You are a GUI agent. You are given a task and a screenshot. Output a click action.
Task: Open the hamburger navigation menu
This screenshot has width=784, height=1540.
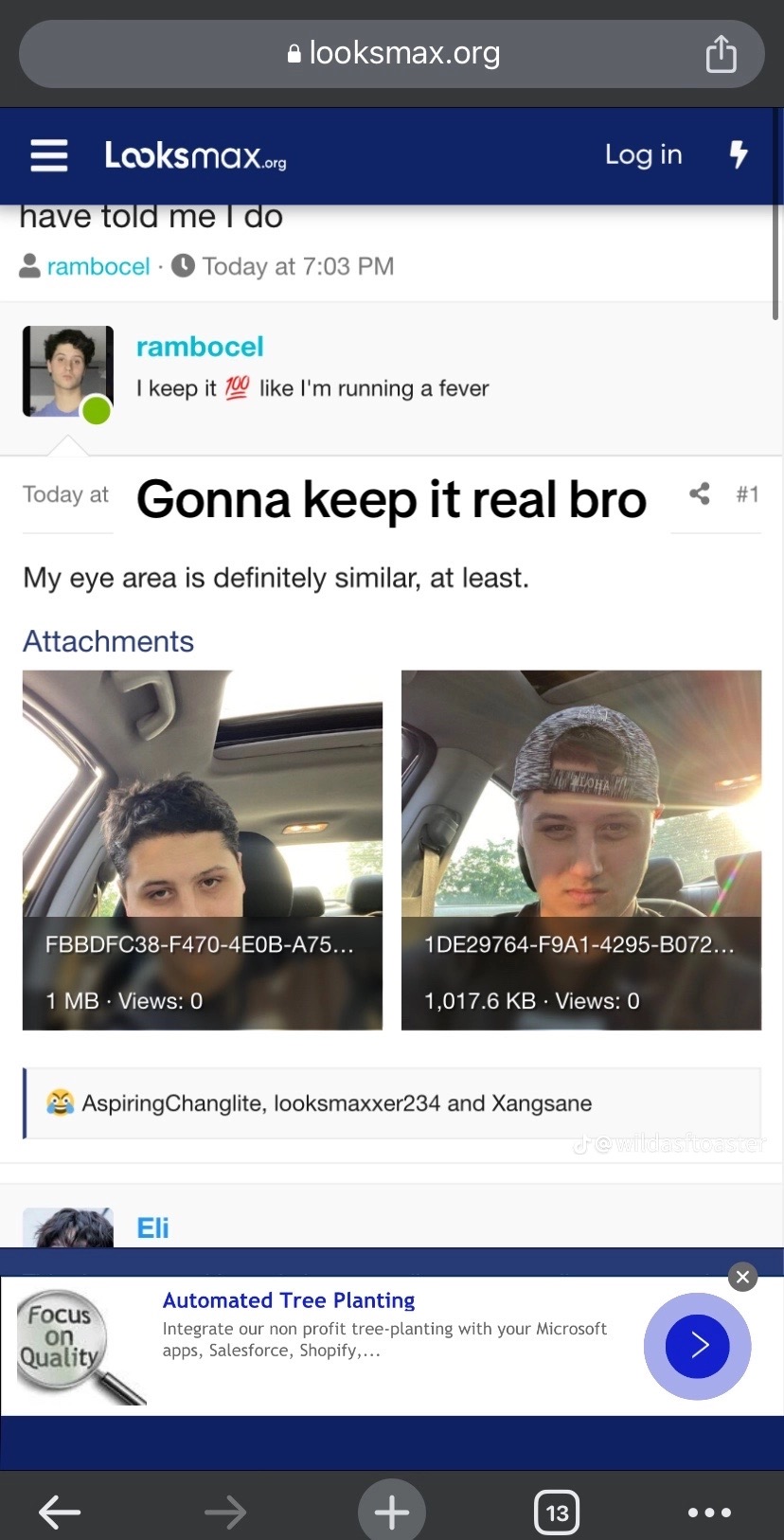[x=49, y=155]
